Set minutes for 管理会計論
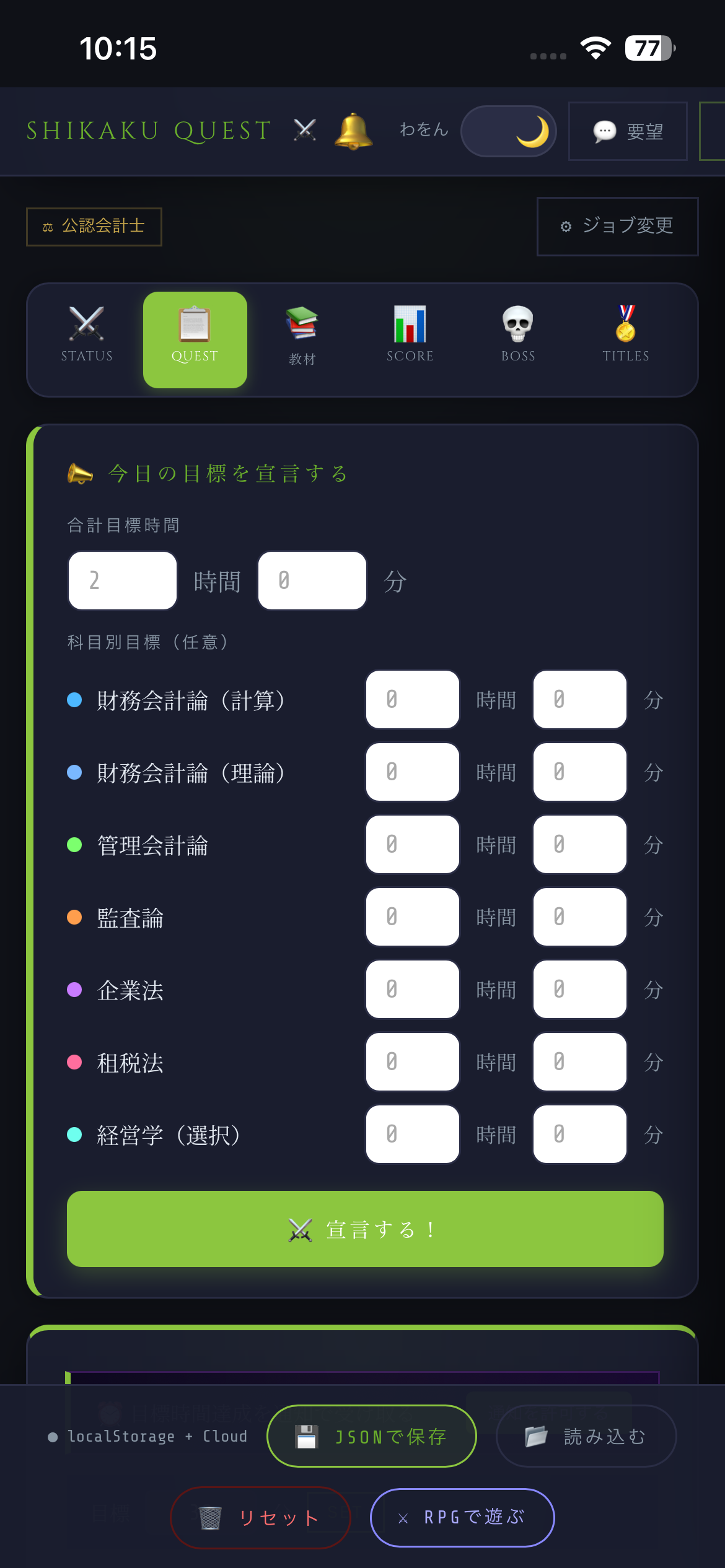This screenshot has height=1568, width=725. [x=580, y=844]
